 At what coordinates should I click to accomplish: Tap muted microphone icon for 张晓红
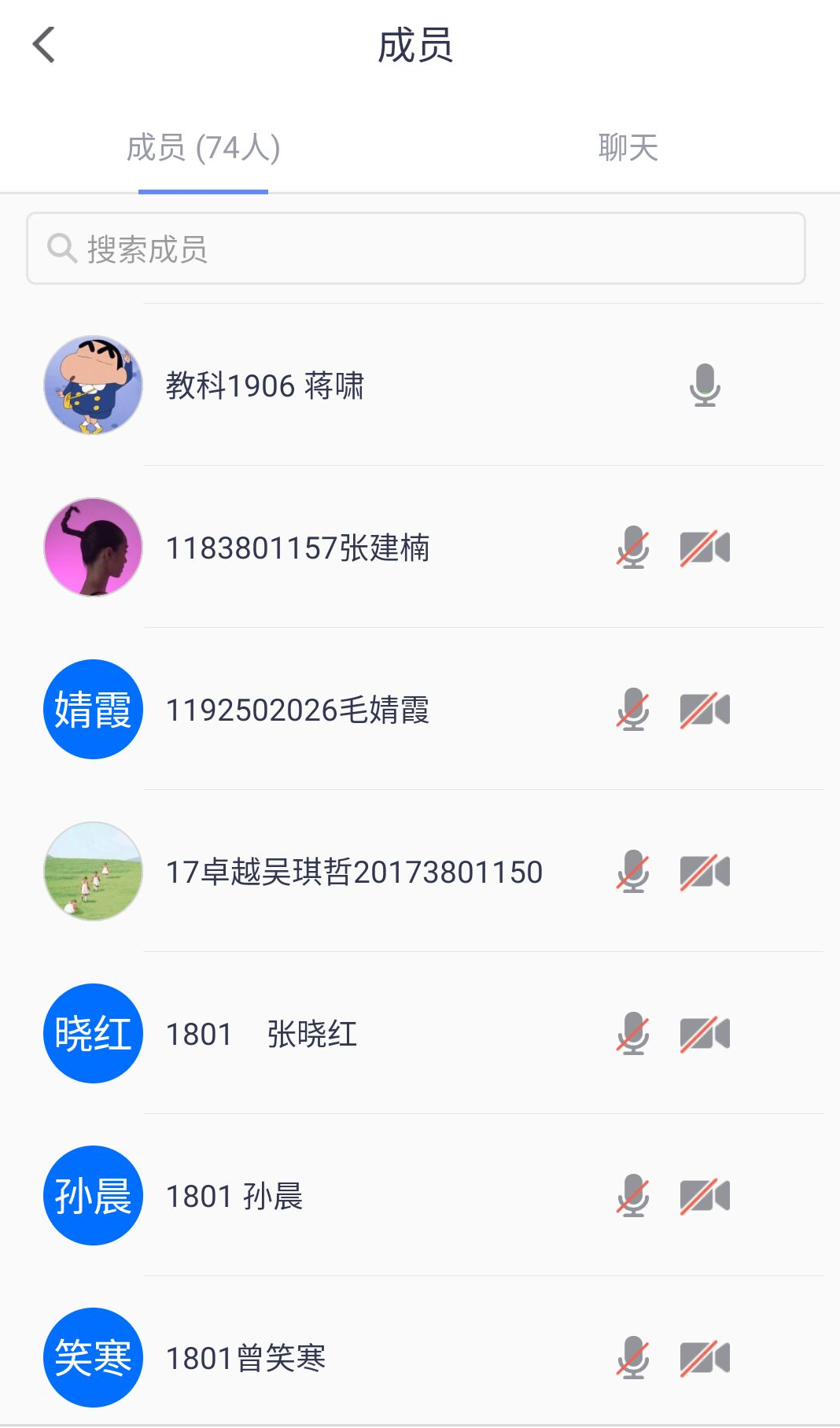633,1034
